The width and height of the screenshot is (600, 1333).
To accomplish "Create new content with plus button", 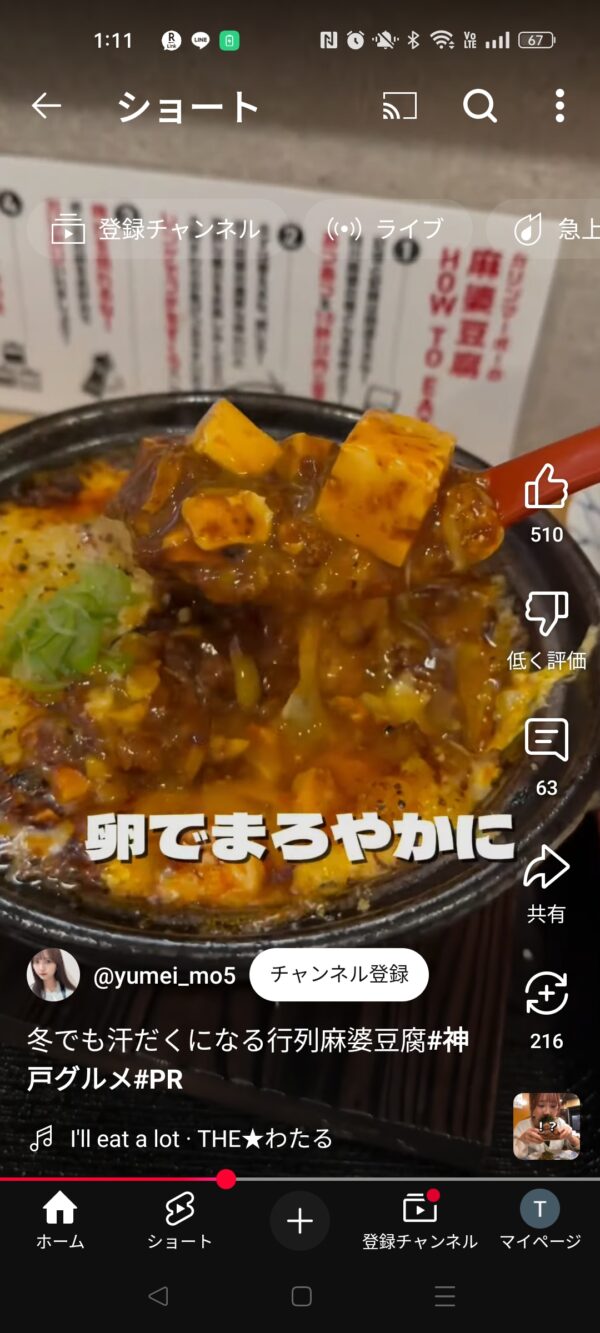I will click(300, 1221).
